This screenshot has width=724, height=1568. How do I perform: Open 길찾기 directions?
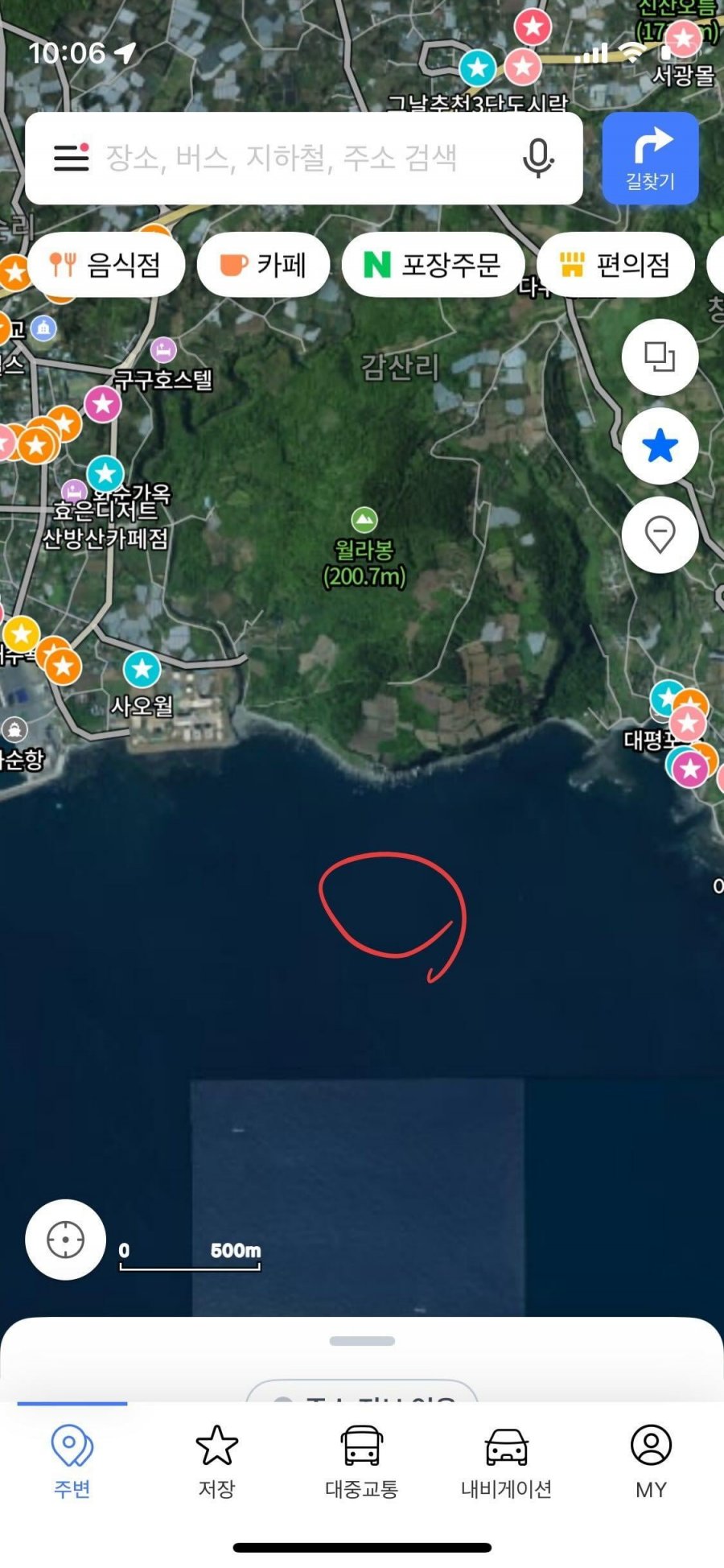click(650, 158)
